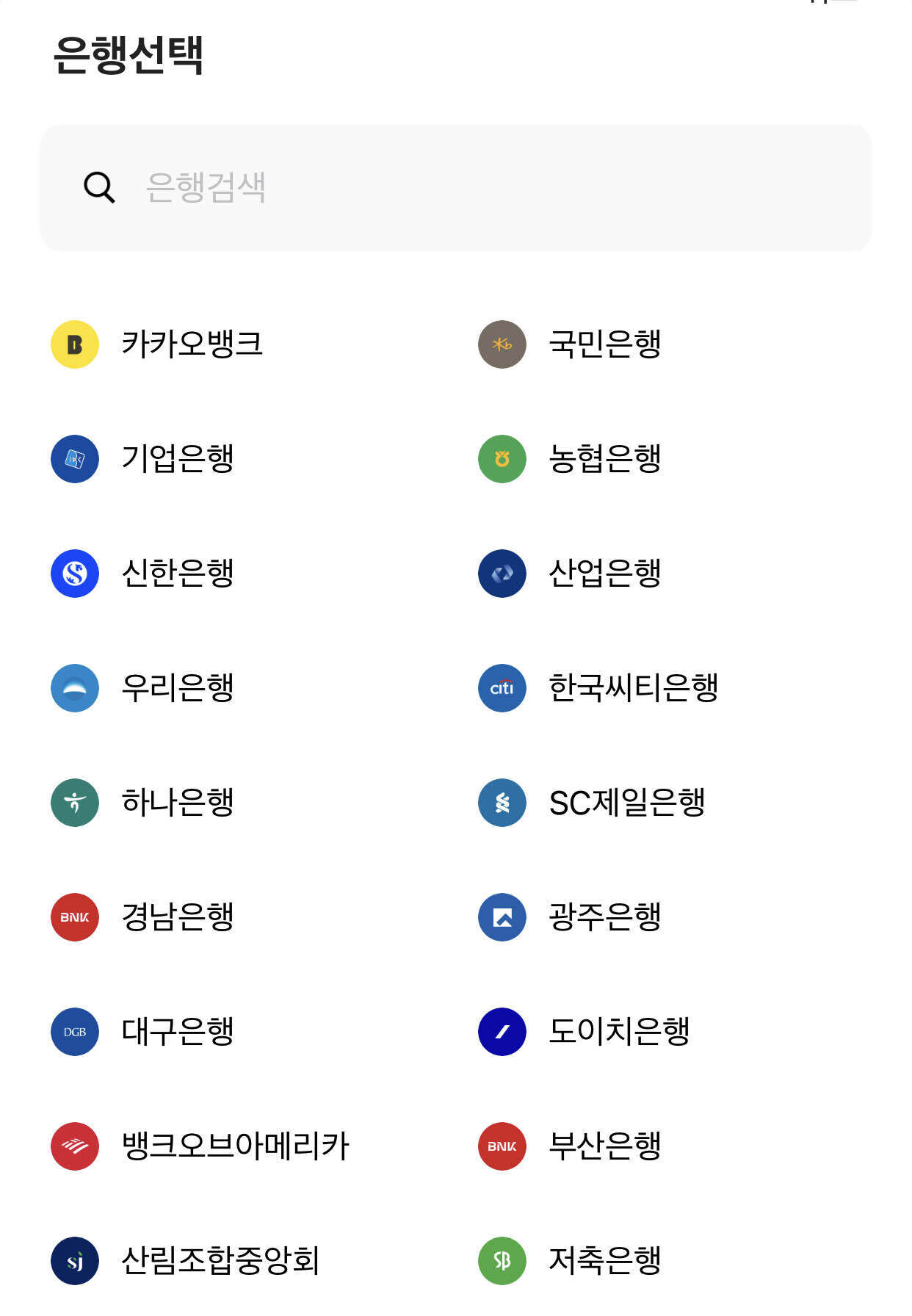Select 광주은행 in the right column
Screen dimensions: 912x1316
click(605, 916)
